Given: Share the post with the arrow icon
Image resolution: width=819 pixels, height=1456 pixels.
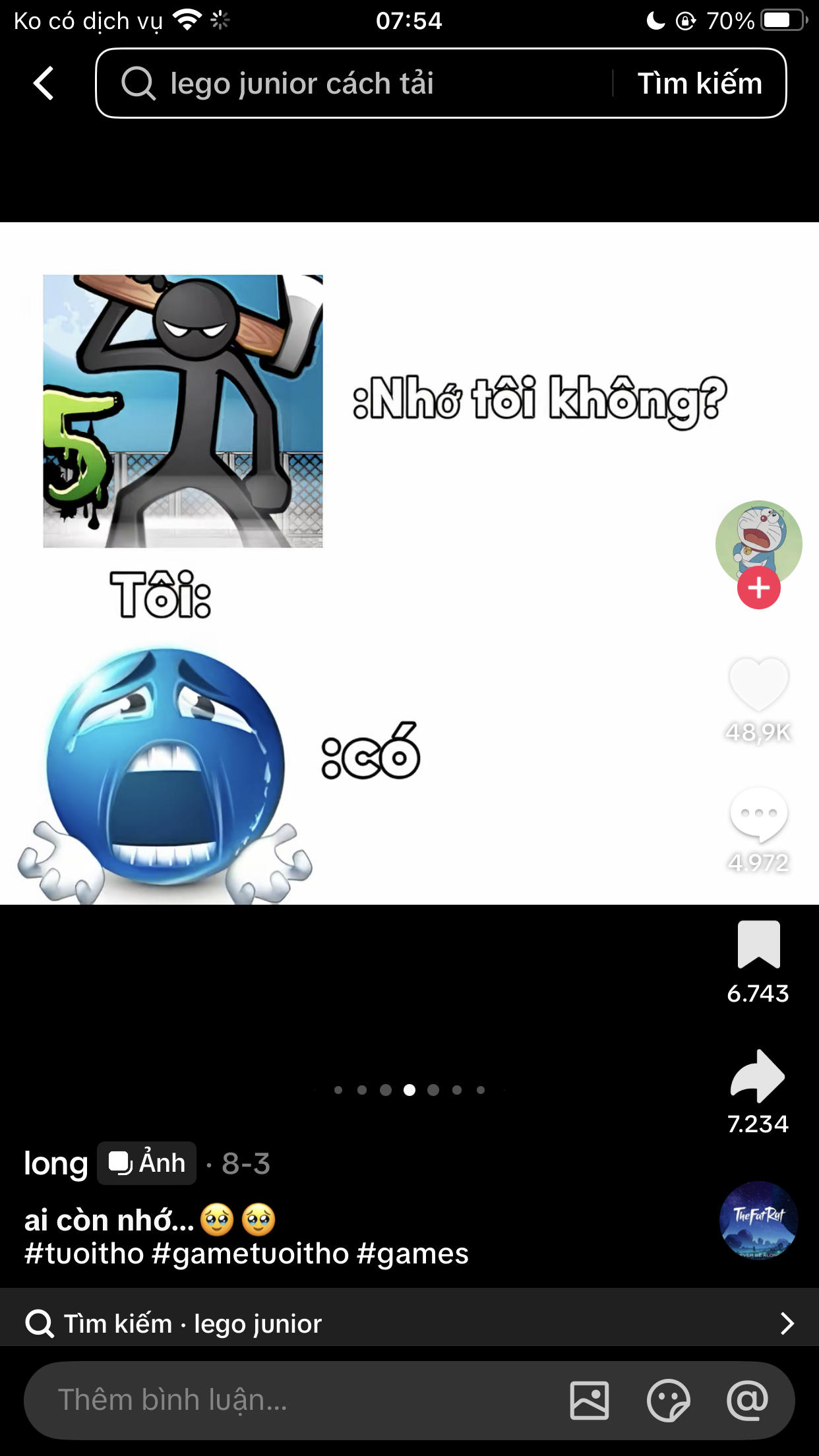Looking at the screenshot, I should click(x=758, y=1076).
